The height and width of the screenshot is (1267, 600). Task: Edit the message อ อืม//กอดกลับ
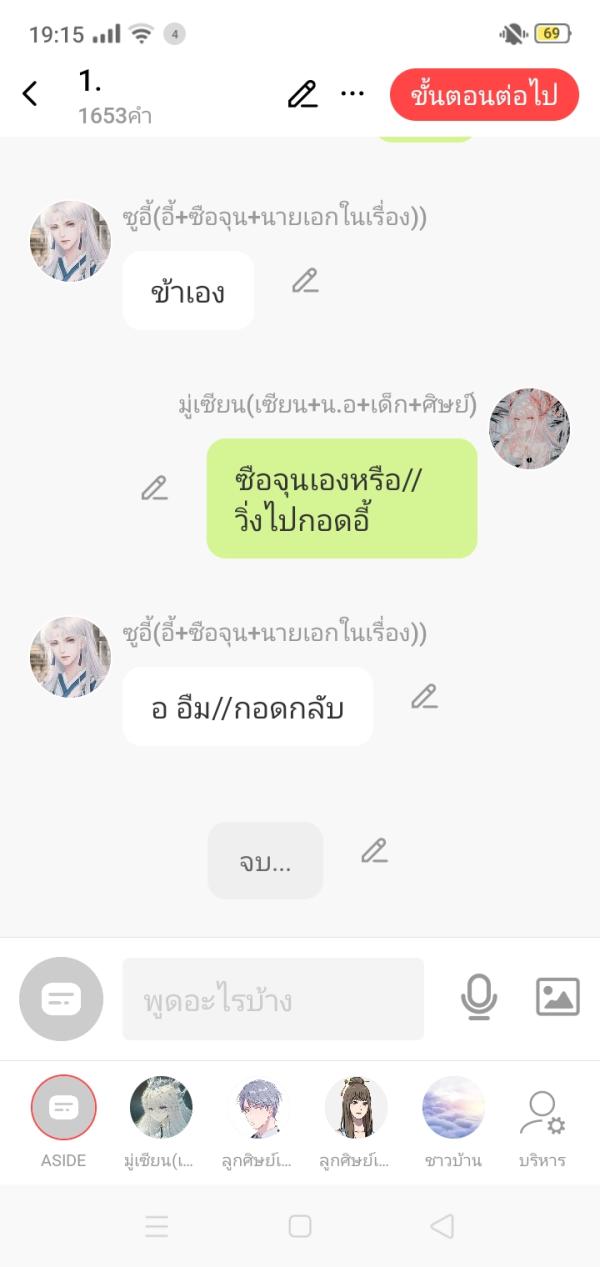point(424,696)
